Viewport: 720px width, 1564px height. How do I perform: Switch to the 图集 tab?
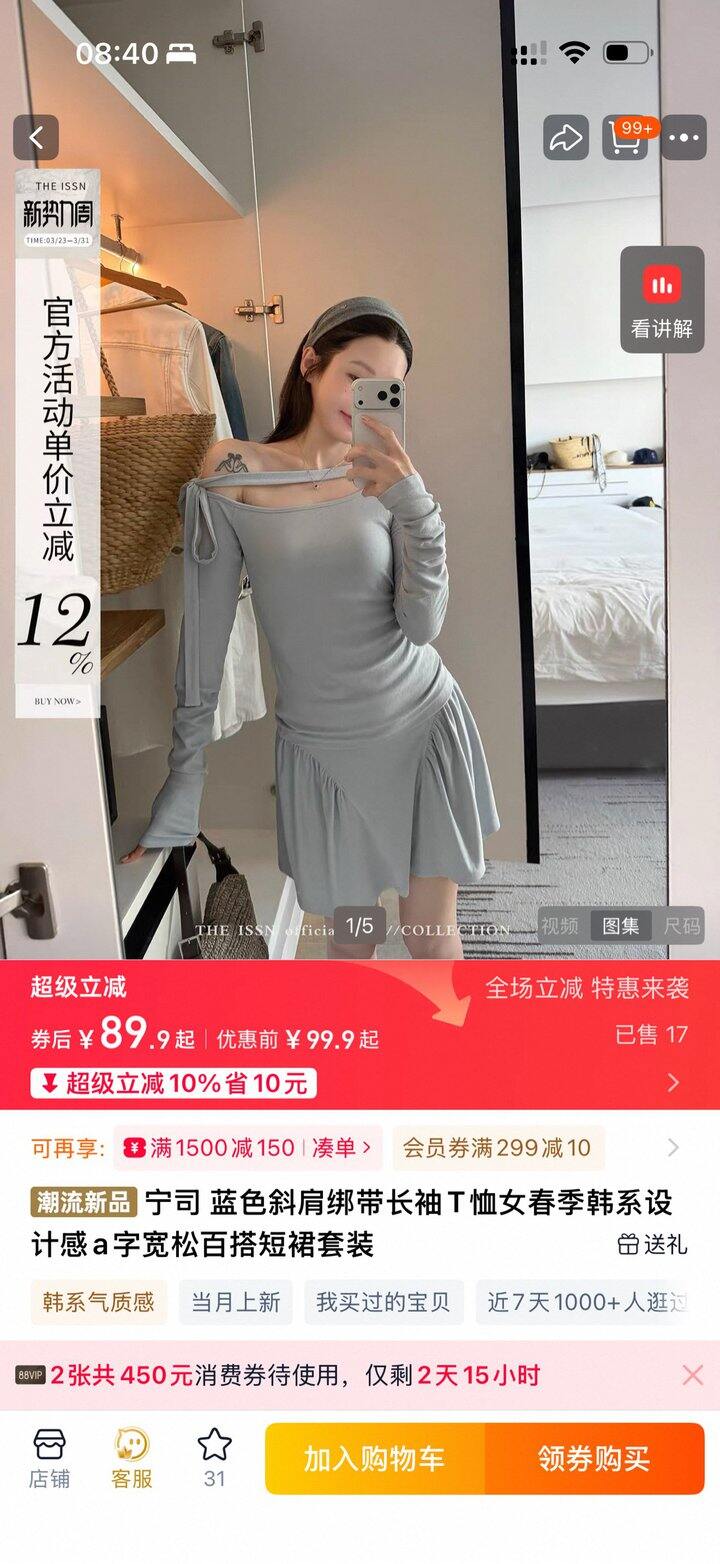pyautogui.click(x=620, y=926)
